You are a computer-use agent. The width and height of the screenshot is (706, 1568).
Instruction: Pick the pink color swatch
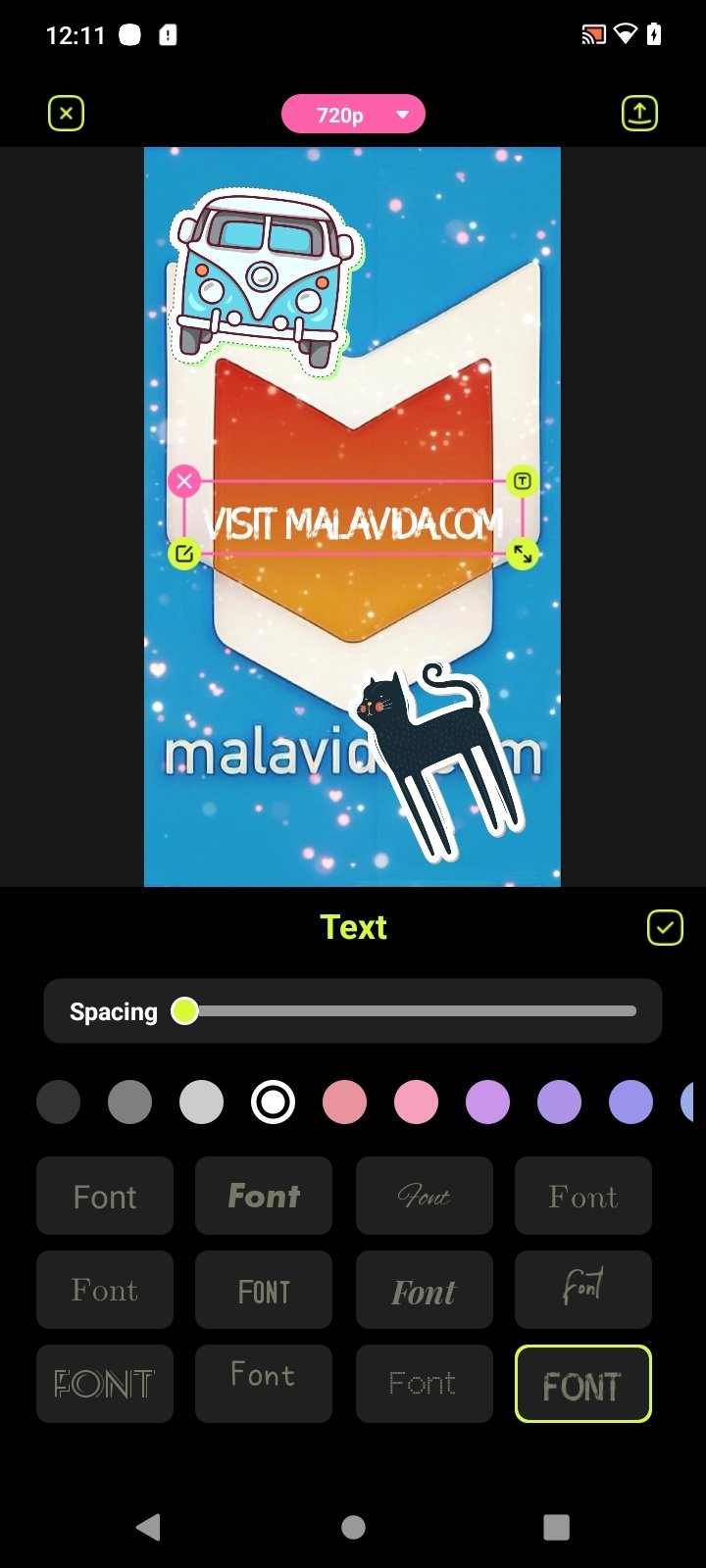click(416, 1102)
